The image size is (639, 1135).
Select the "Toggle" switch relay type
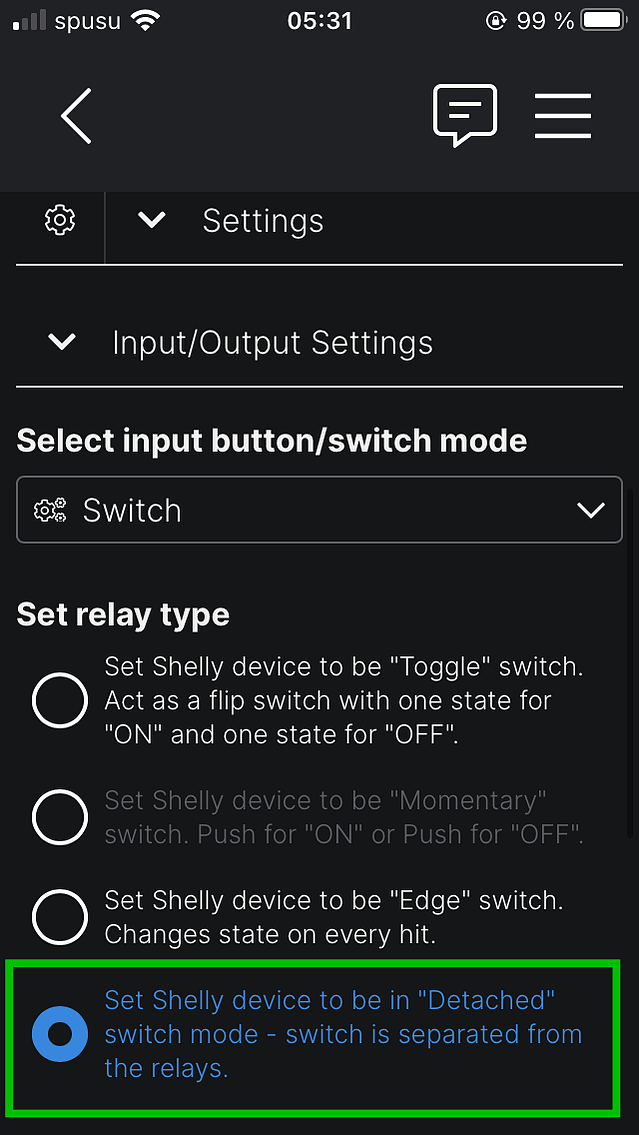pyautogui.click(x=60, y=700)
